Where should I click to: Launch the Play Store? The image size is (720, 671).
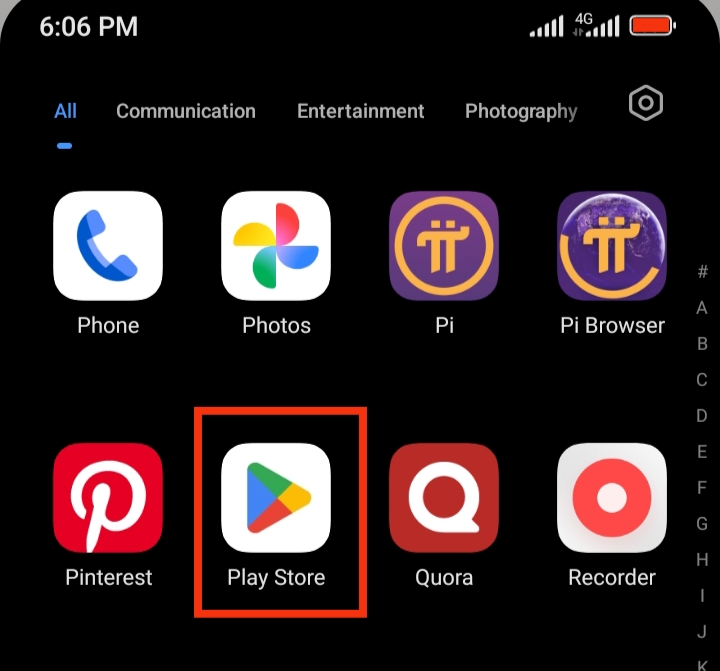pos(276,498)
